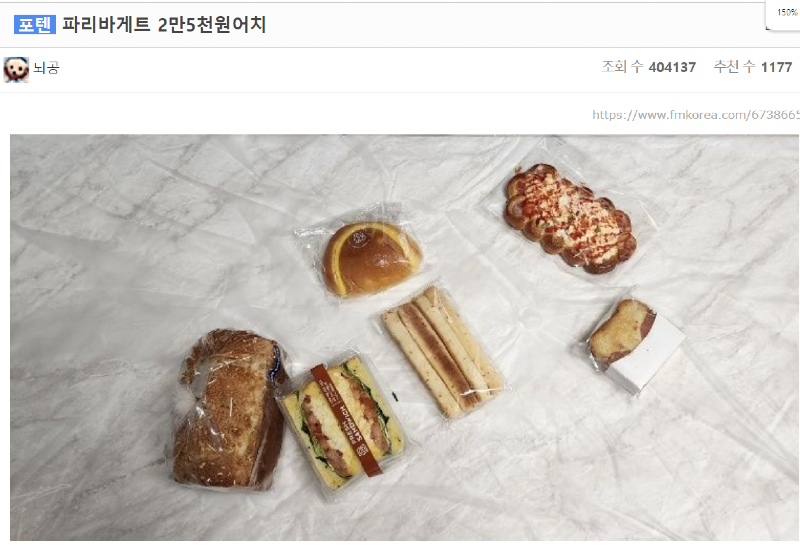Tap the 포텐 category badge

point(33,25)
